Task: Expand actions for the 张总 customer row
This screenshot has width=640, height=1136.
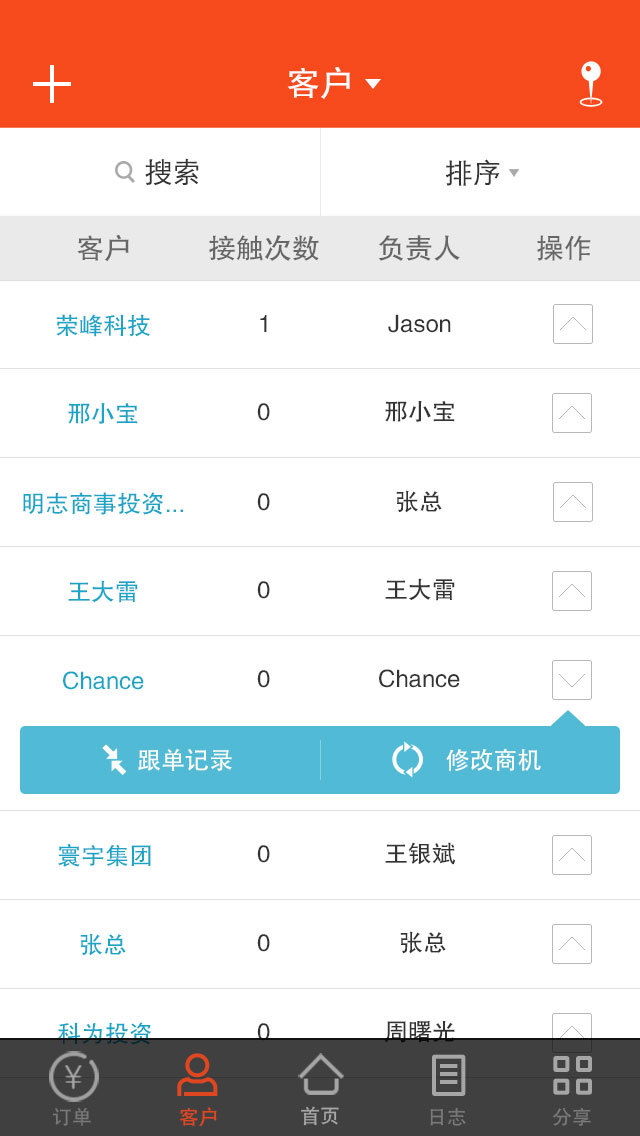Action: (572, 944)
